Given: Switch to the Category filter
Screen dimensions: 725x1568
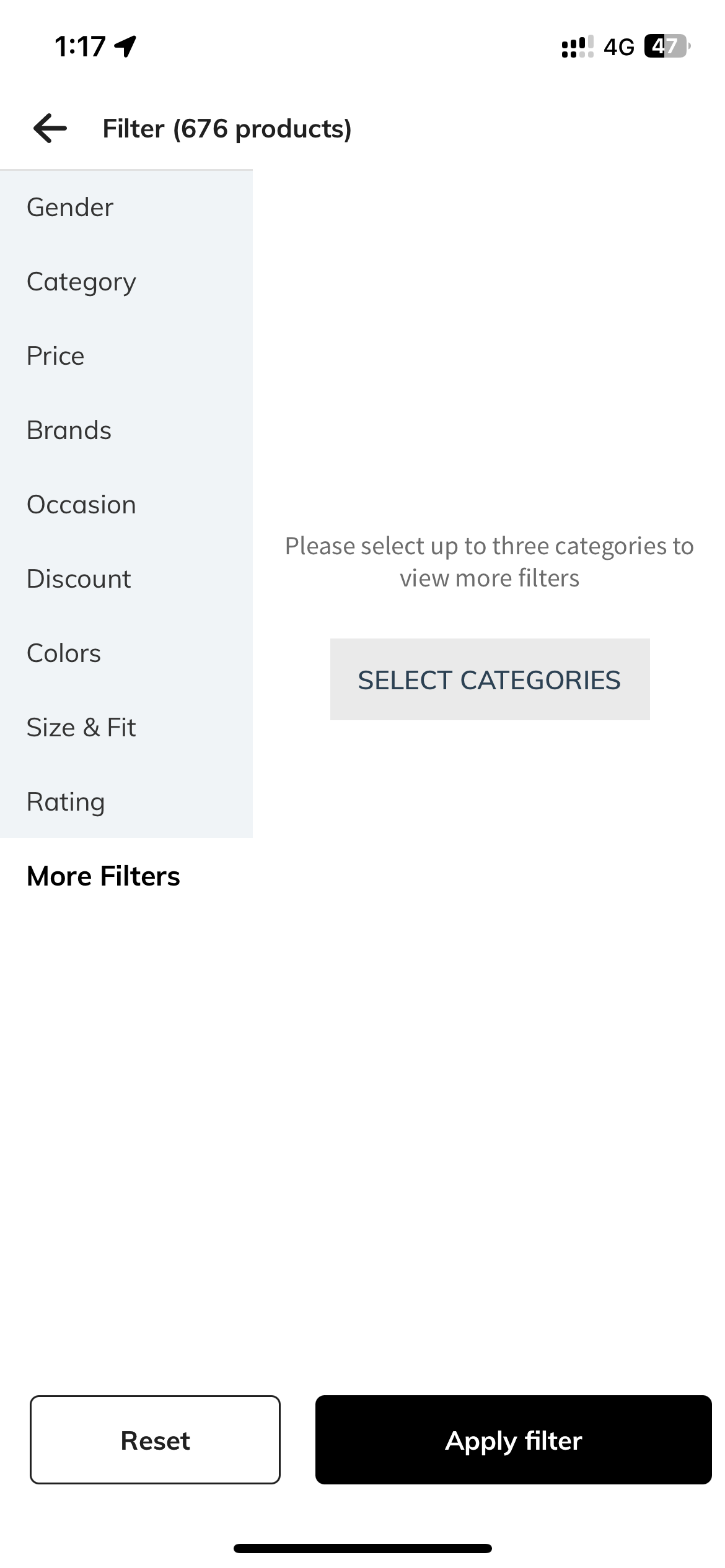Looking at the screenshot, I should [81, 282].
